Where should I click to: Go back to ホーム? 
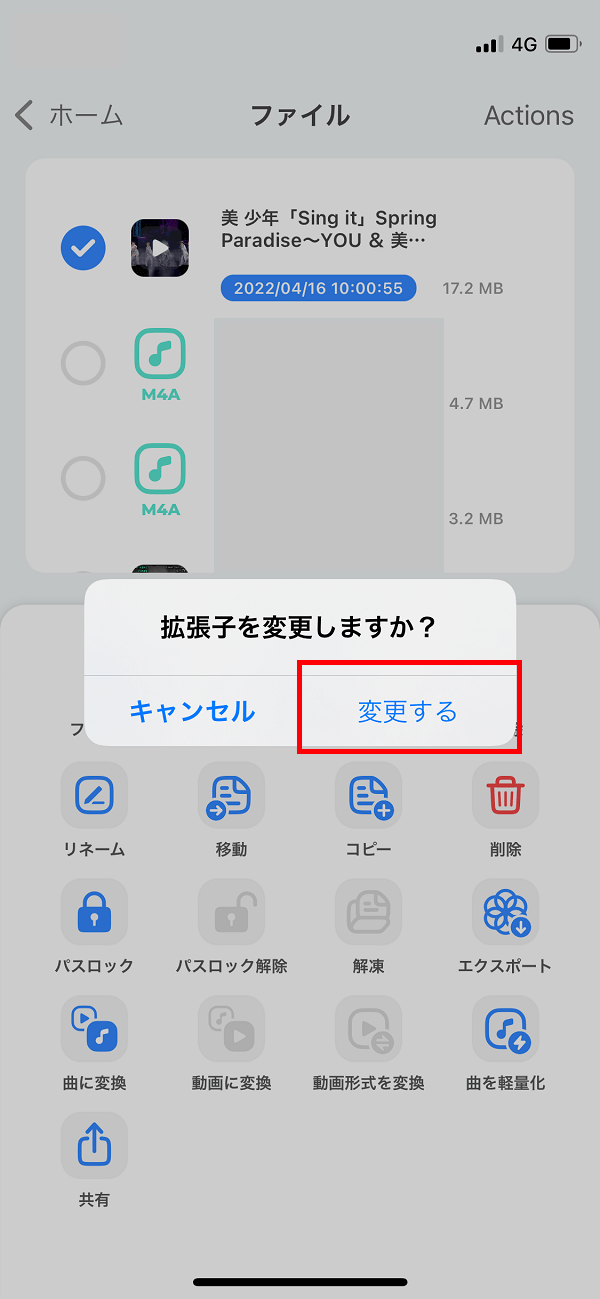tap(70, 115)
